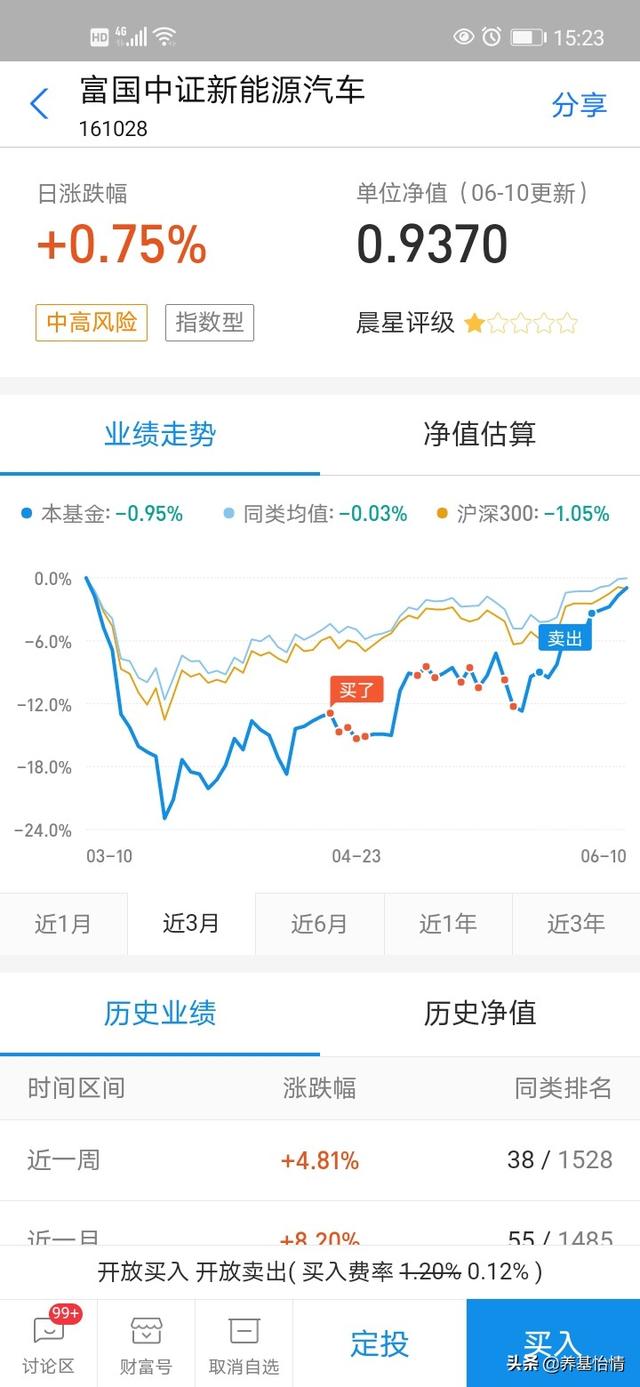The image size is (640, 1387).
Task: Switch to the 净值估算 tab
Action: [x=480, y=434]
